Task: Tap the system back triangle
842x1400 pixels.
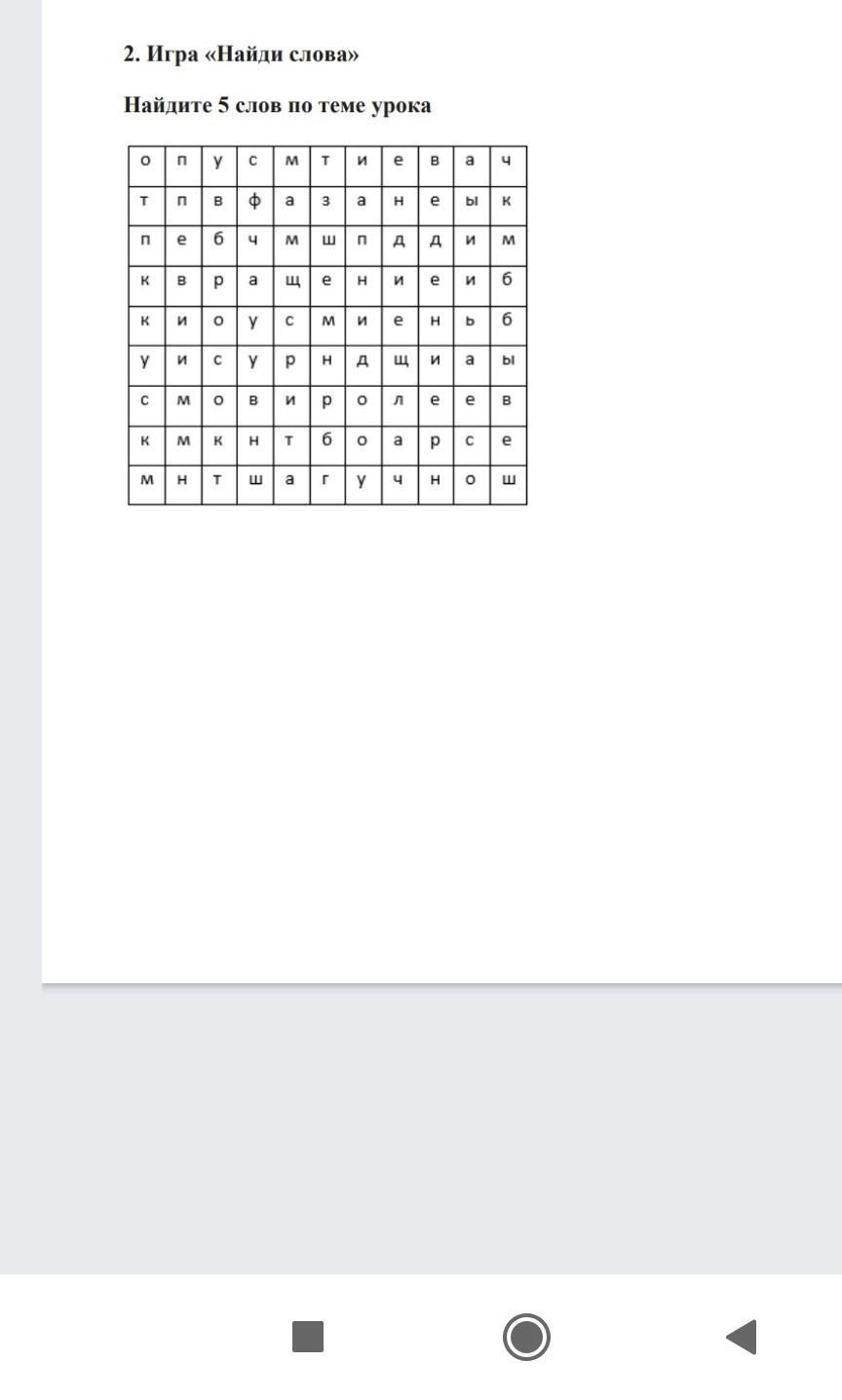Action: pos(742,1336)
